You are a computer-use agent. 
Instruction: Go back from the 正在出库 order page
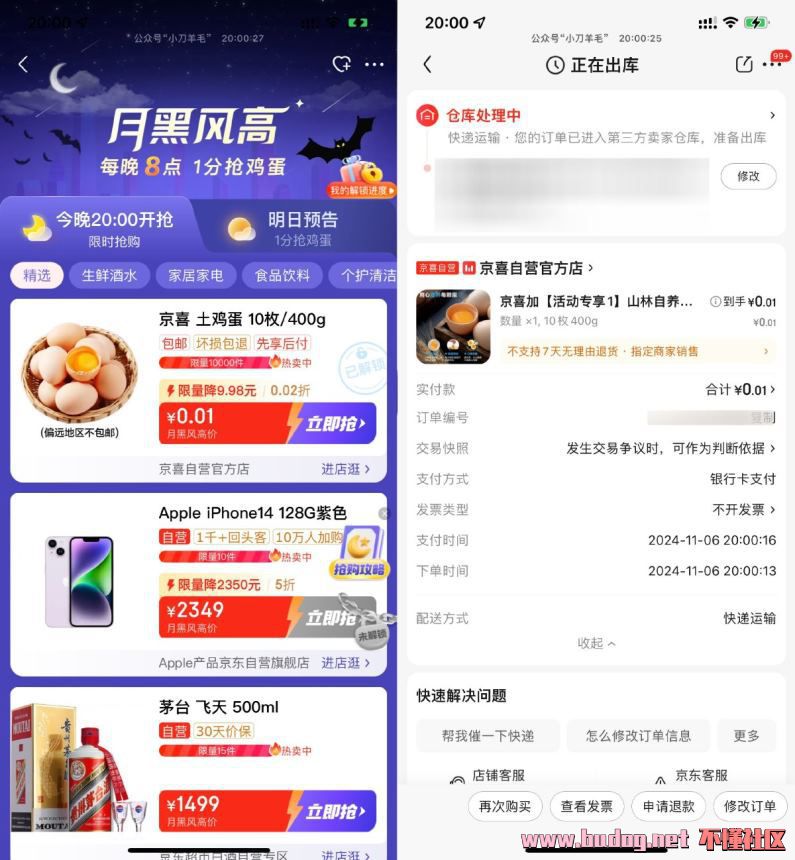(x=428, y=64)
